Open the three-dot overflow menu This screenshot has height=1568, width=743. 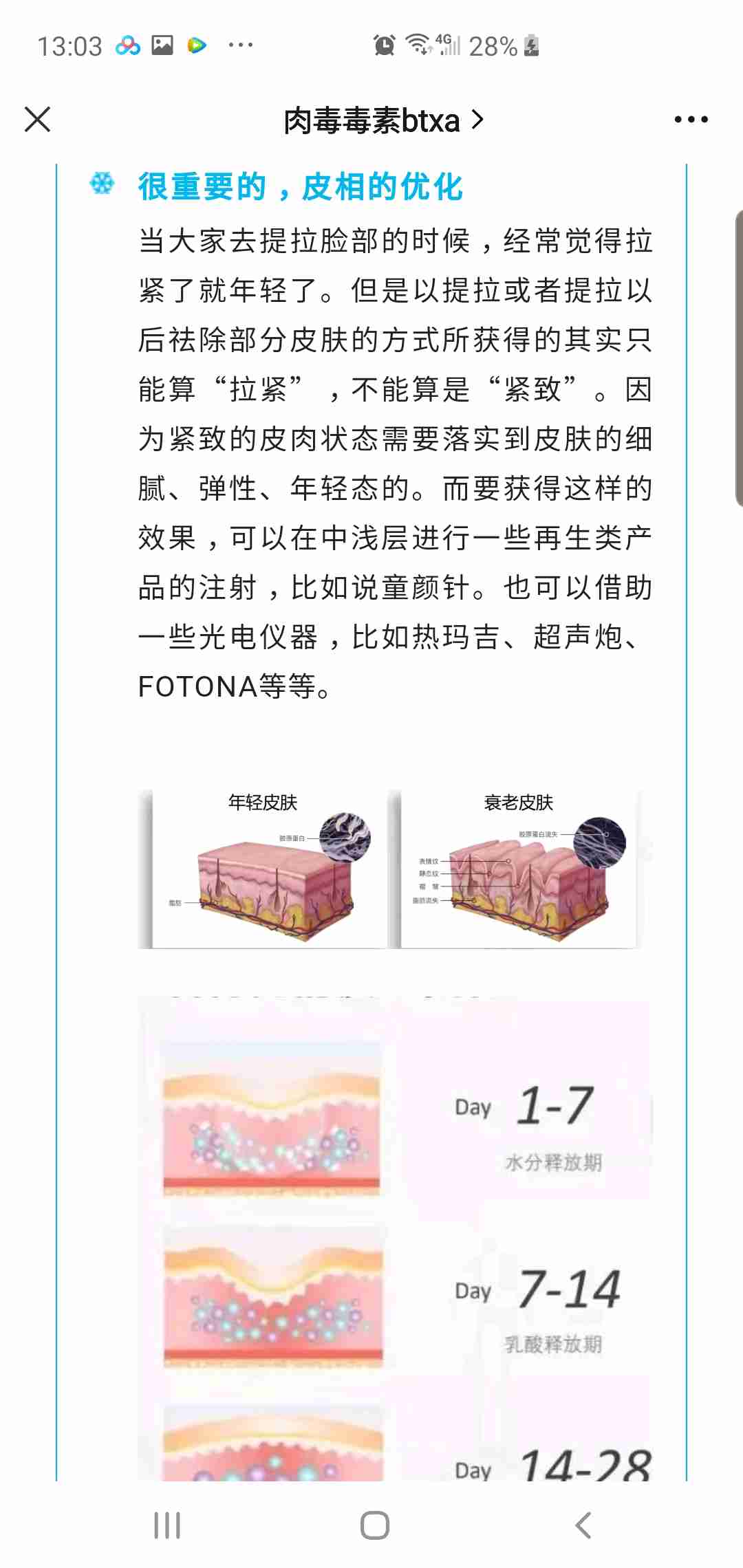pyautogui.click(x=690, y=120)
